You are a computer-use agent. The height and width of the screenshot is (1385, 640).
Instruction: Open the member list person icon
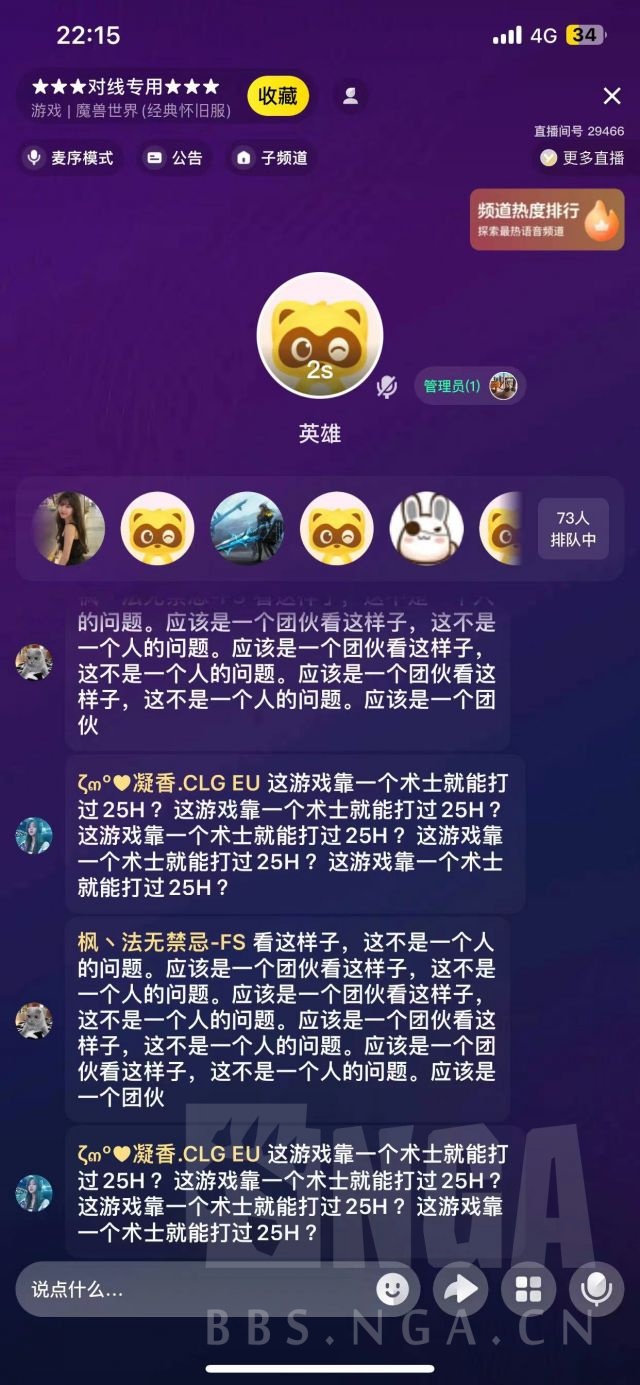point(350,97)
